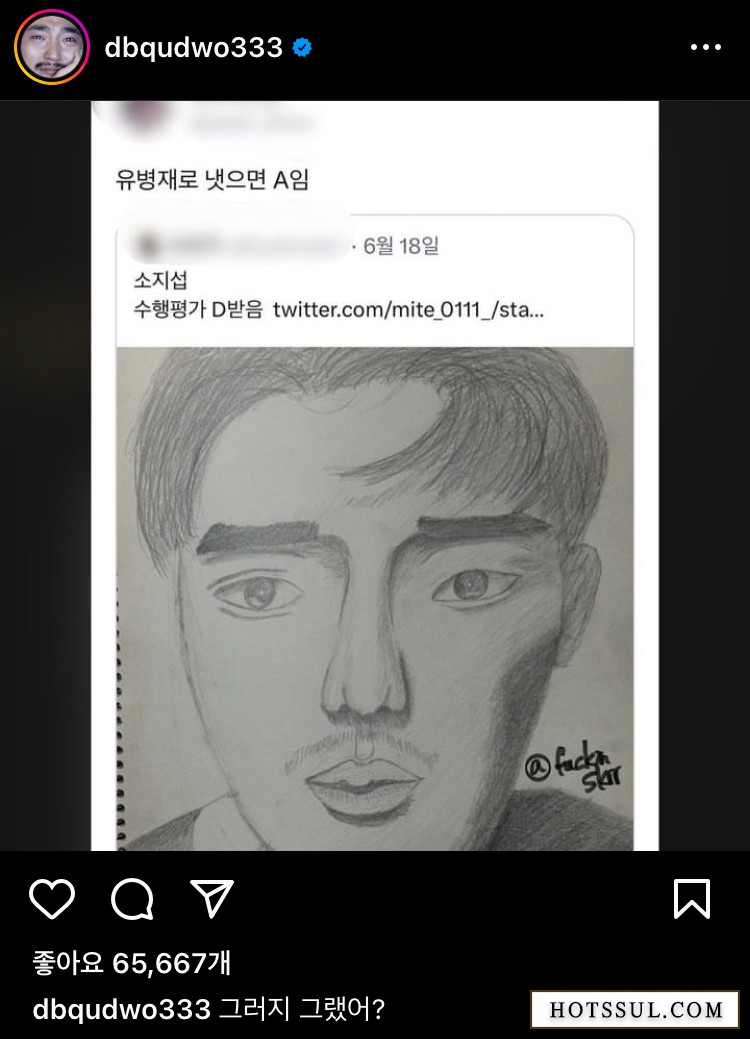Open the story ring profile picture
This screenshot has width=750, height=1039.
(52, 47)
